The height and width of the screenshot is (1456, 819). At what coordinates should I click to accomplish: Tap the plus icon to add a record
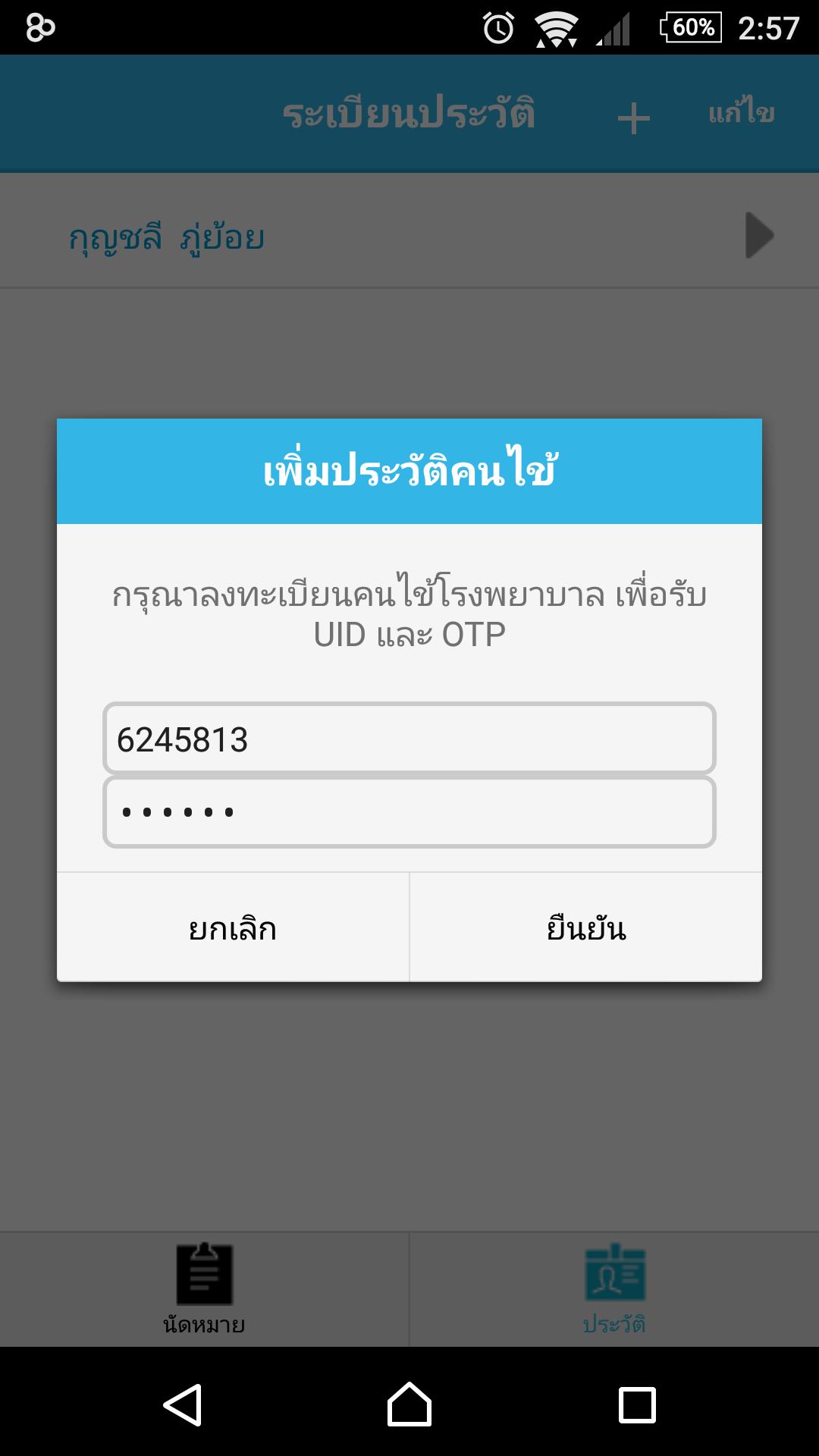pyautogui.click(x=633, y=118)
